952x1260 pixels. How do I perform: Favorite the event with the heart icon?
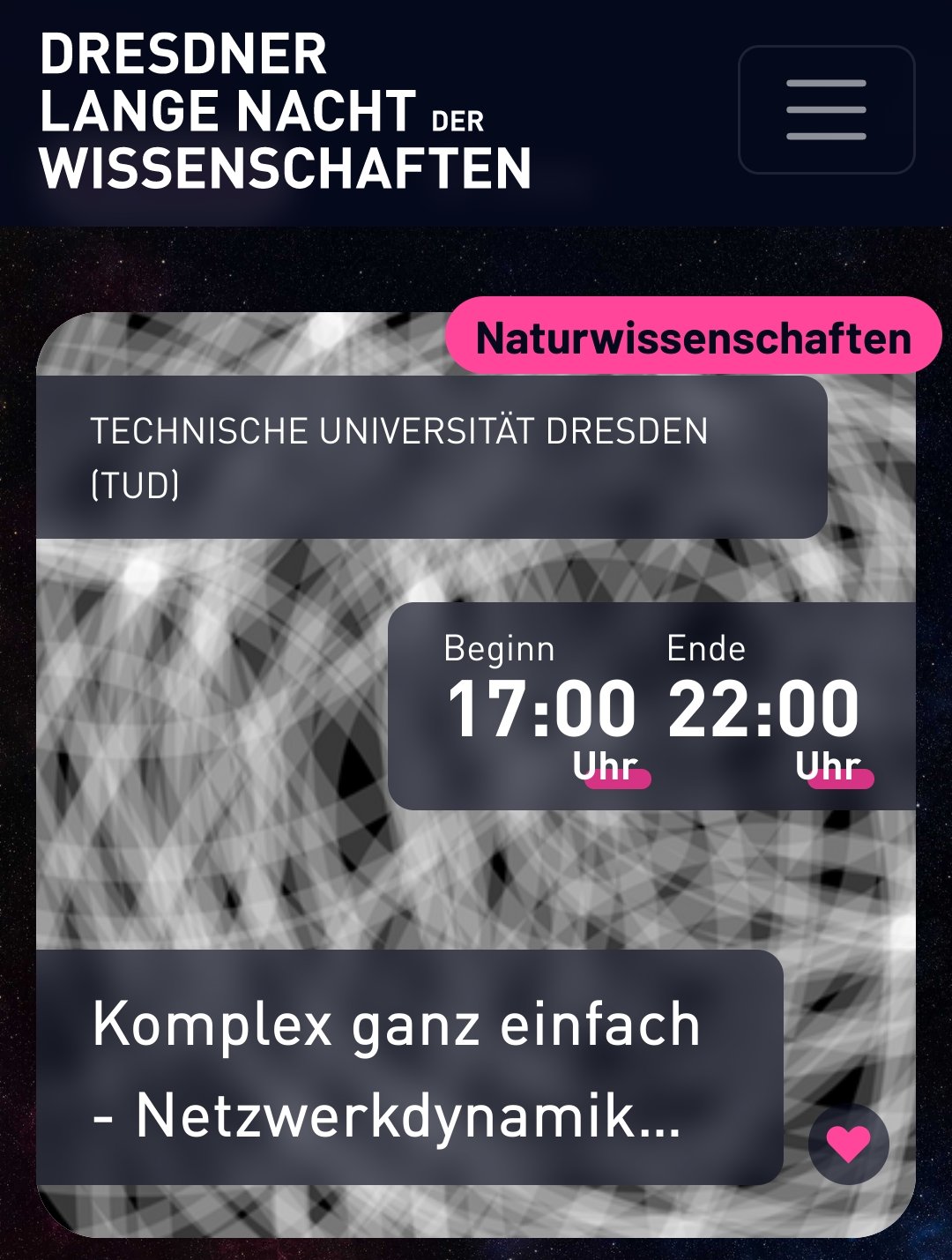click(848, 1144)
